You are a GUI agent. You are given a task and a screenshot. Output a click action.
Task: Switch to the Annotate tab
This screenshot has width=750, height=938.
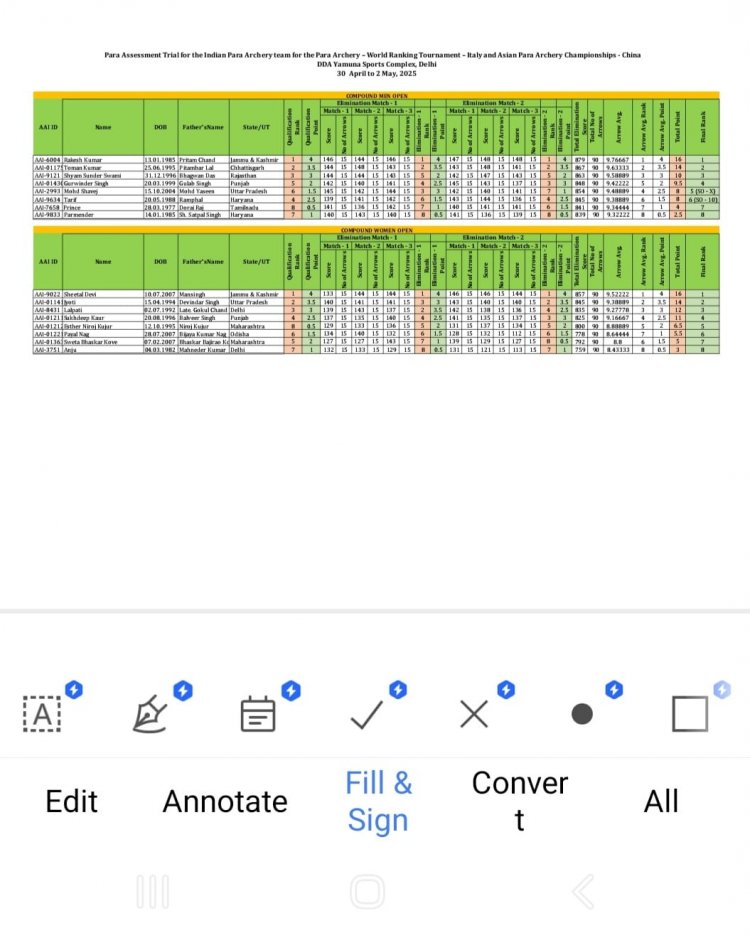pyautogui.click(x=225, y=801)
